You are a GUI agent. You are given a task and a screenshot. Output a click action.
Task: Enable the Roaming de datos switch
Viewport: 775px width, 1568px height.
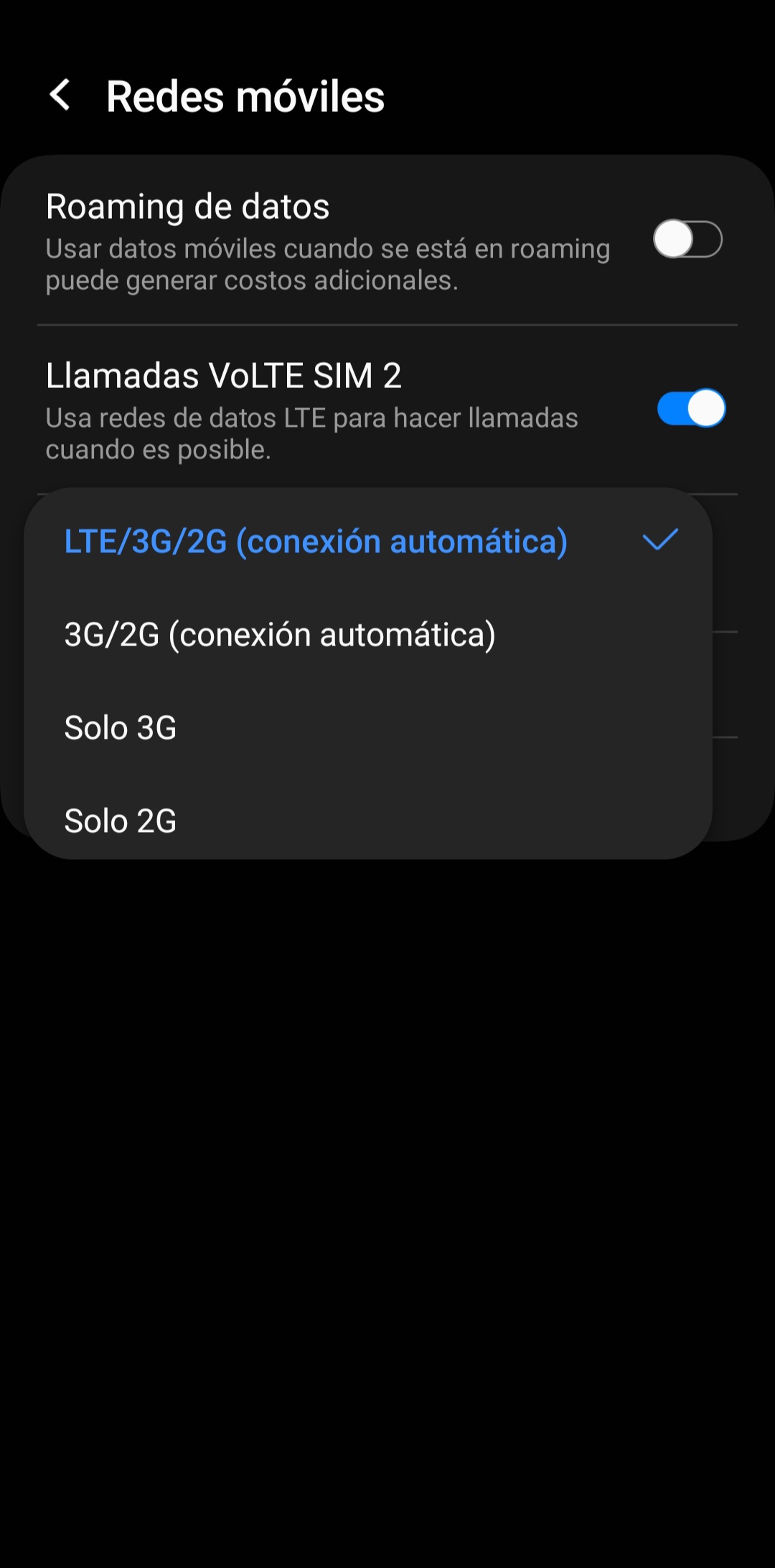pyautogui.click(x=687, y=240)
